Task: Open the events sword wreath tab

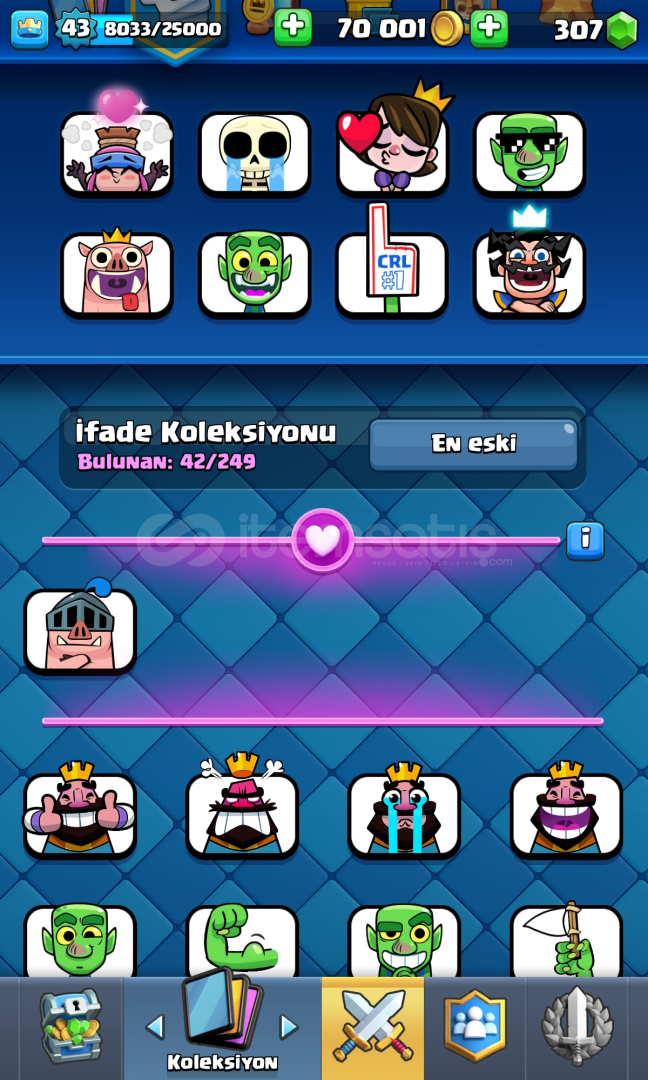Action: coord(577,1028)
